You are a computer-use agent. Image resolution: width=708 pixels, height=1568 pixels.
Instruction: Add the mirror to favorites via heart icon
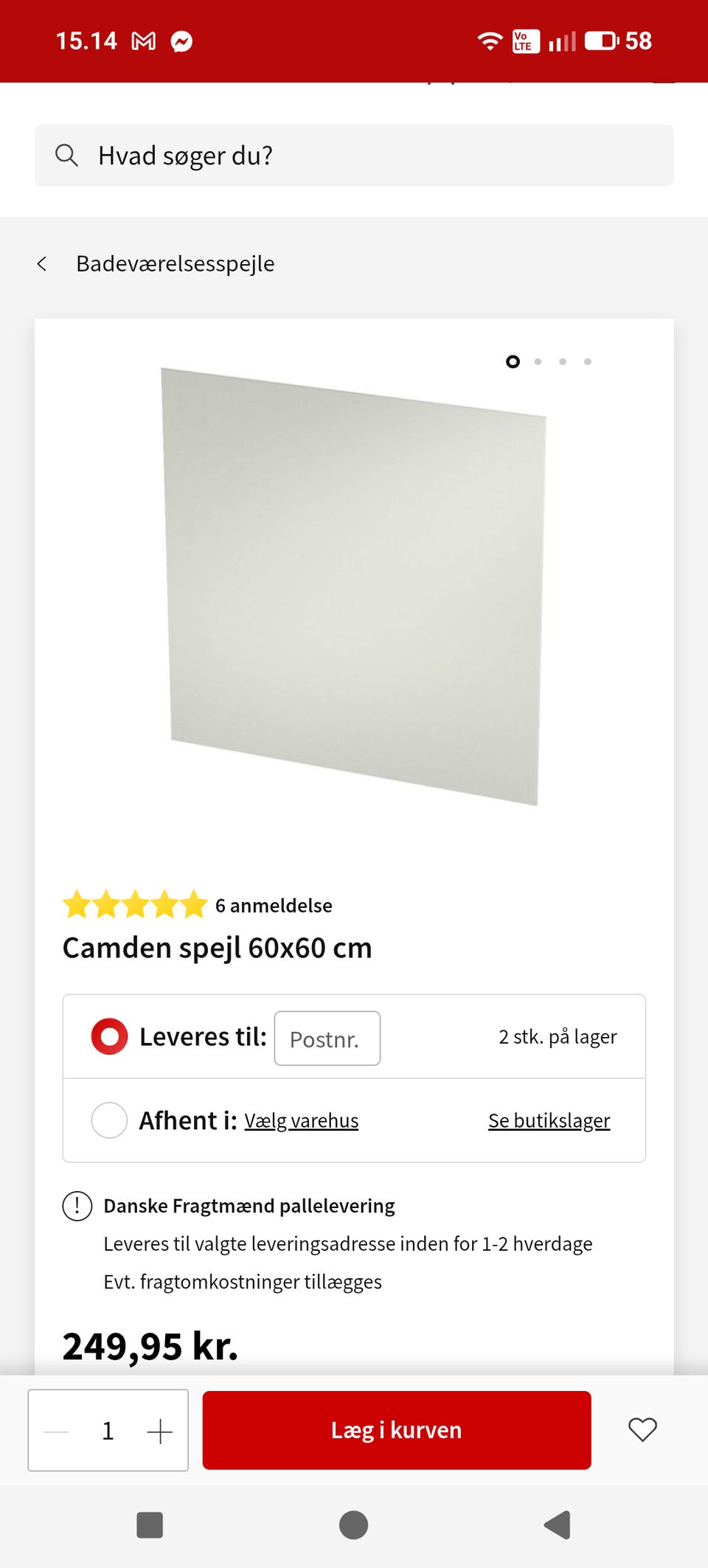(x=642, y=1430)
